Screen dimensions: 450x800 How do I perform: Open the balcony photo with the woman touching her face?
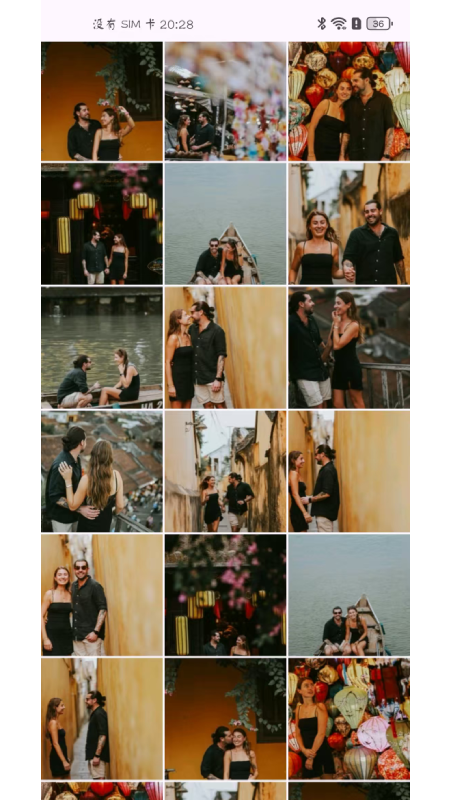click(x=349, y=347)
